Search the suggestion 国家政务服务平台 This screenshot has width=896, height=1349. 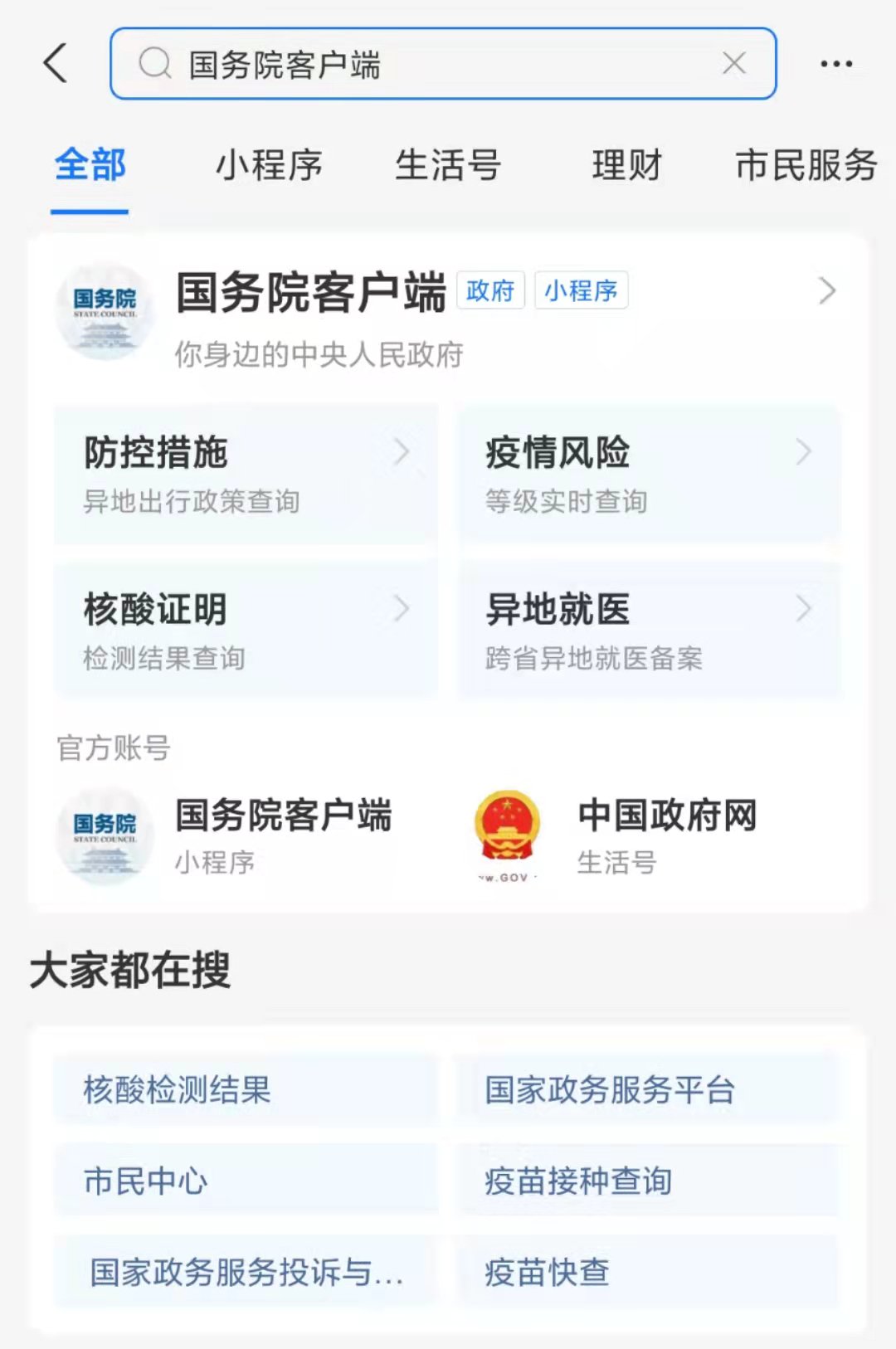(647, 1090)
